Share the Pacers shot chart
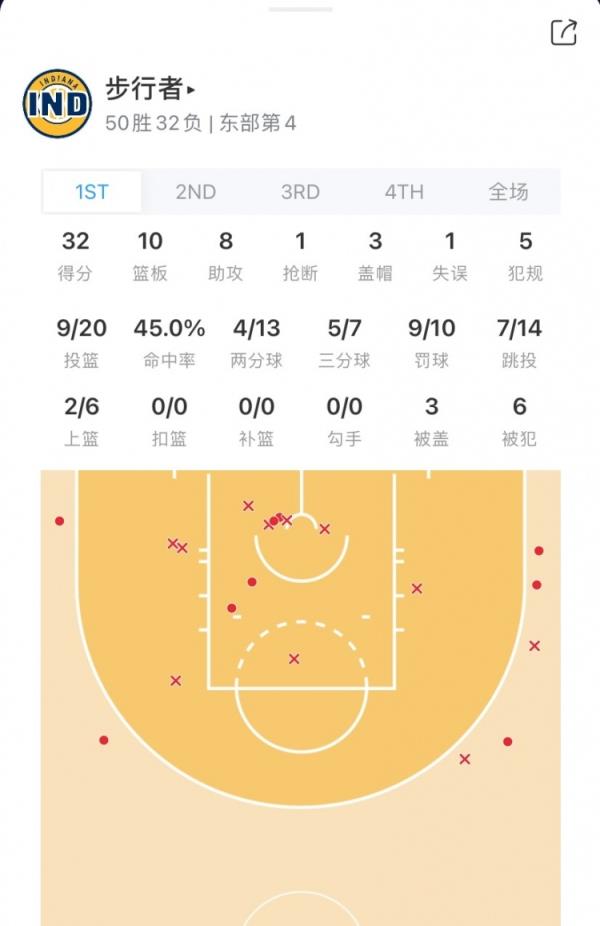 pyautogui.click(x=564, y=32)
